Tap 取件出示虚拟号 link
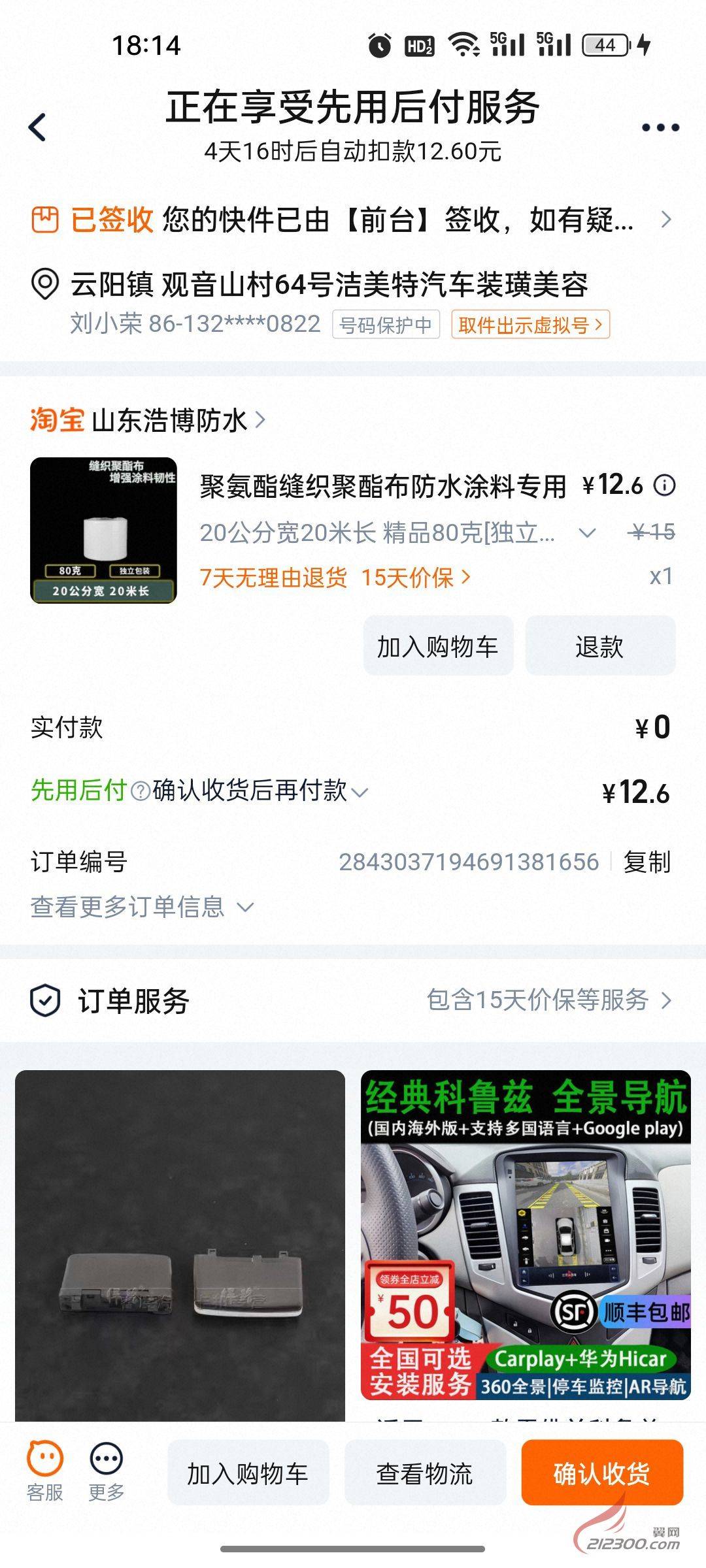The height and width of the screenshot is (1568, 706). [x=530, y=325]
